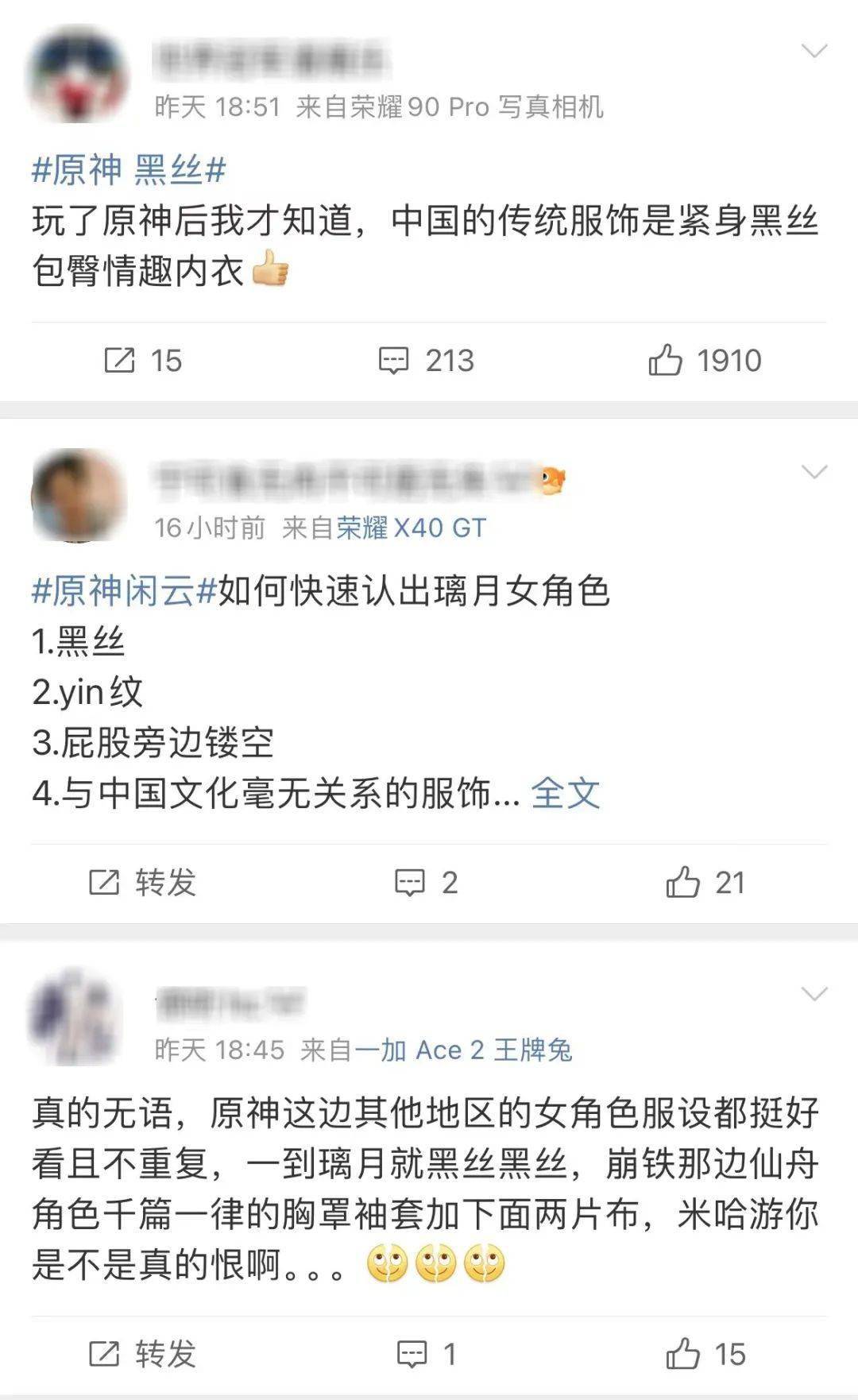Open the avatar of the 昨天 18:45 poster
Image resolution: width=858 pixels, height=1400 pixels.
pos(76,1017)
